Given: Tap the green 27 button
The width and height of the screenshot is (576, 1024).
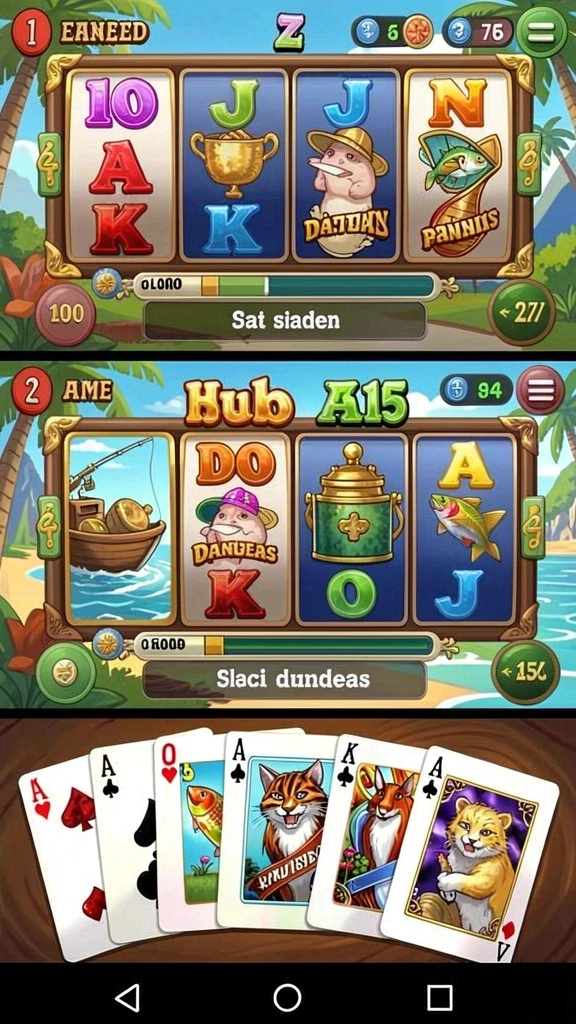Looking at the screenshot, I should (x=521, y=312).
